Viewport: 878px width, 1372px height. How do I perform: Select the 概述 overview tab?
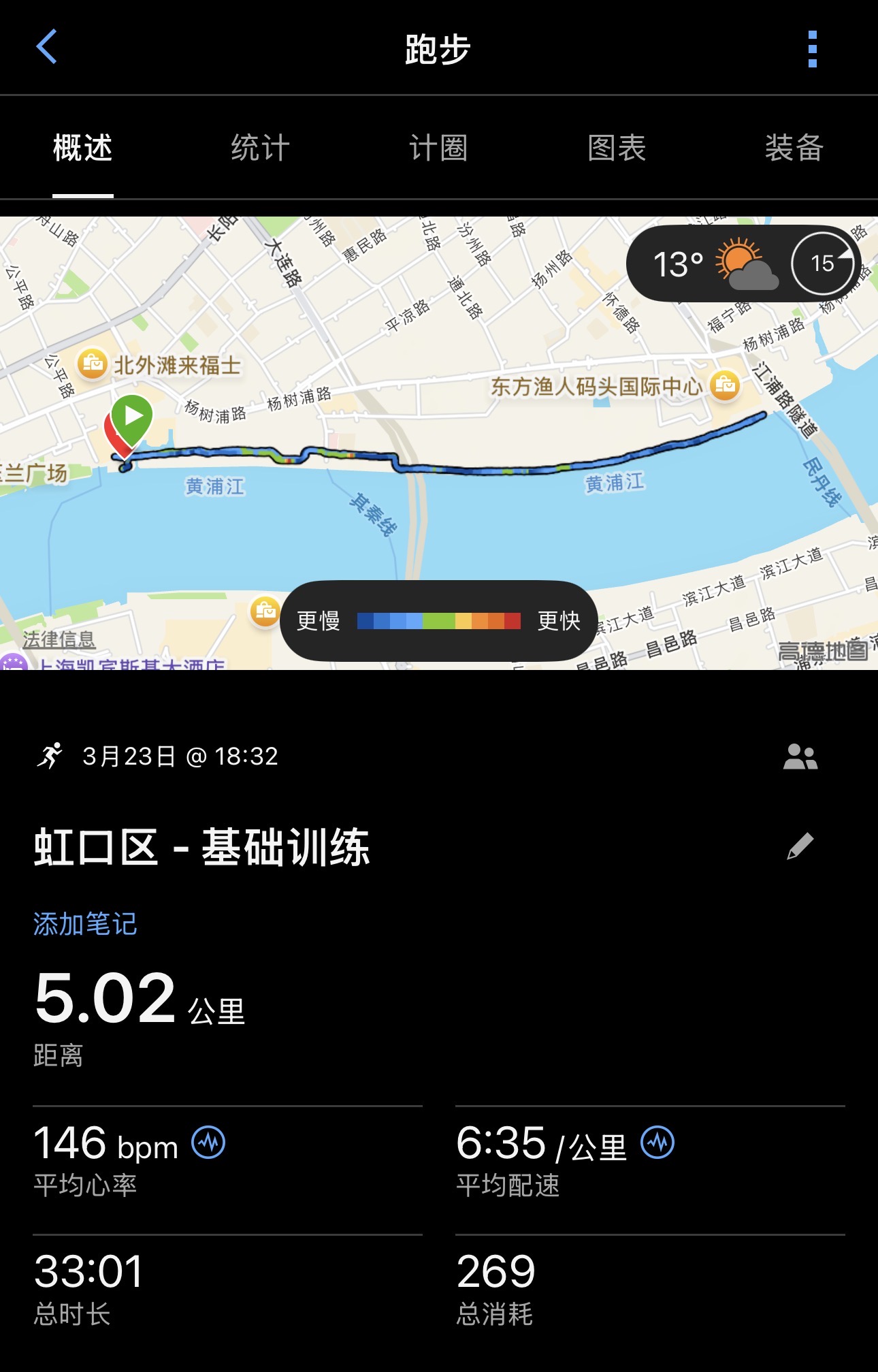click(83, 148)
